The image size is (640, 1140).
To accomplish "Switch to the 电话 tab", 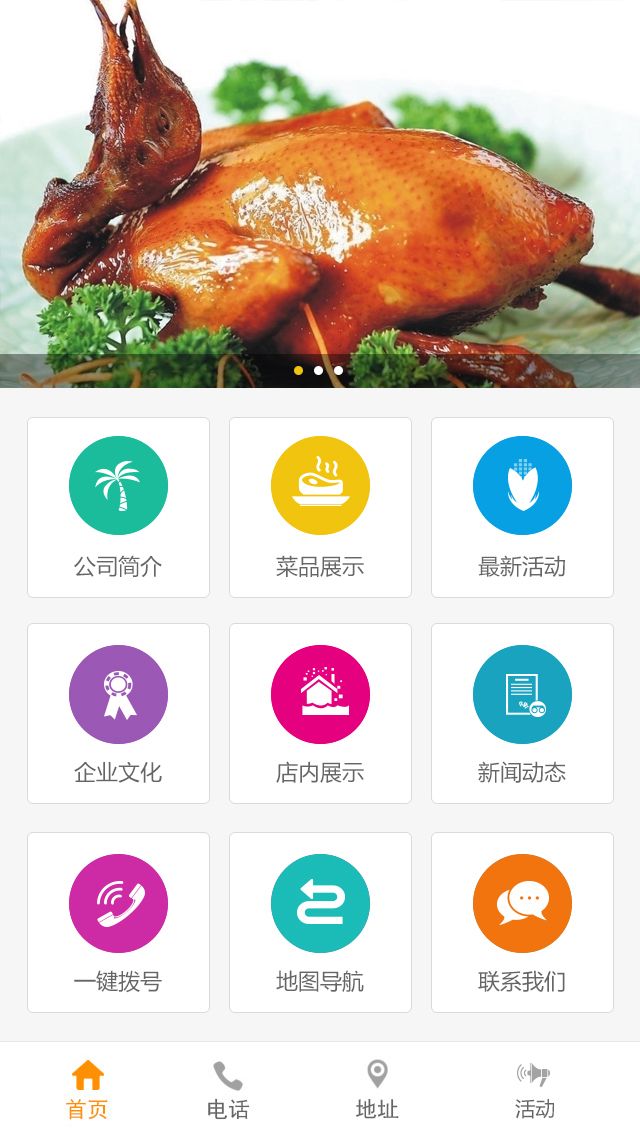I will [228, 1090].
